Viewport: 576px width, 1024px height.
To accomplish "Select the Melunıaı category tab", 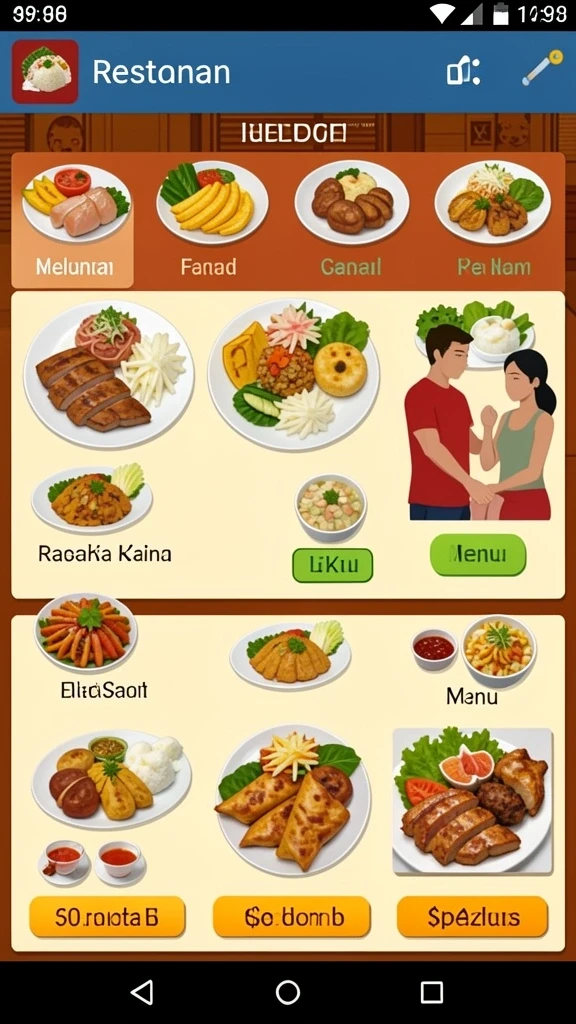I will tap(73, 221).
